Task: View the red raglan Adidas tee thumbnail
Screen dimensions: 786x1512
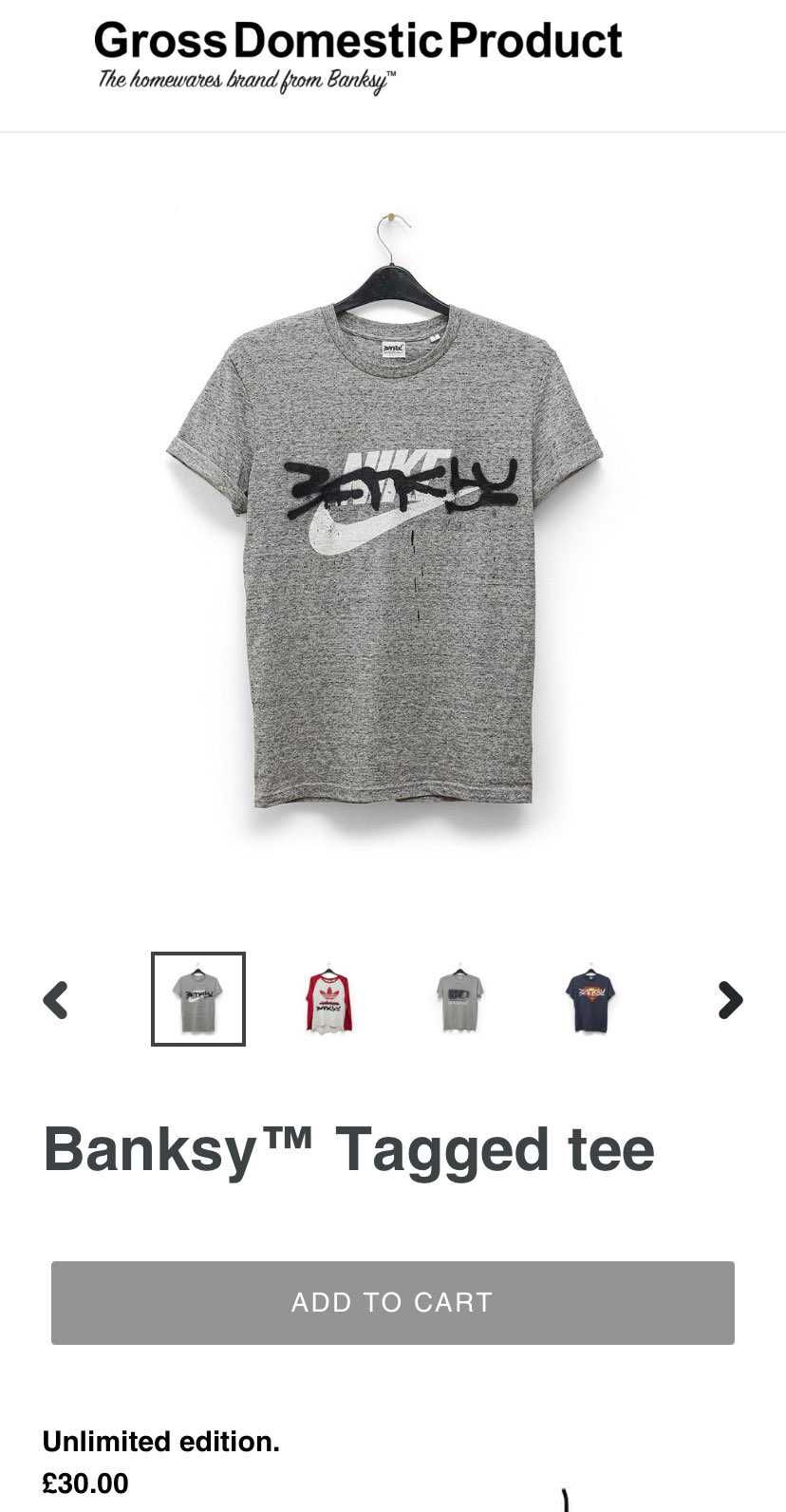Action: 329,999
